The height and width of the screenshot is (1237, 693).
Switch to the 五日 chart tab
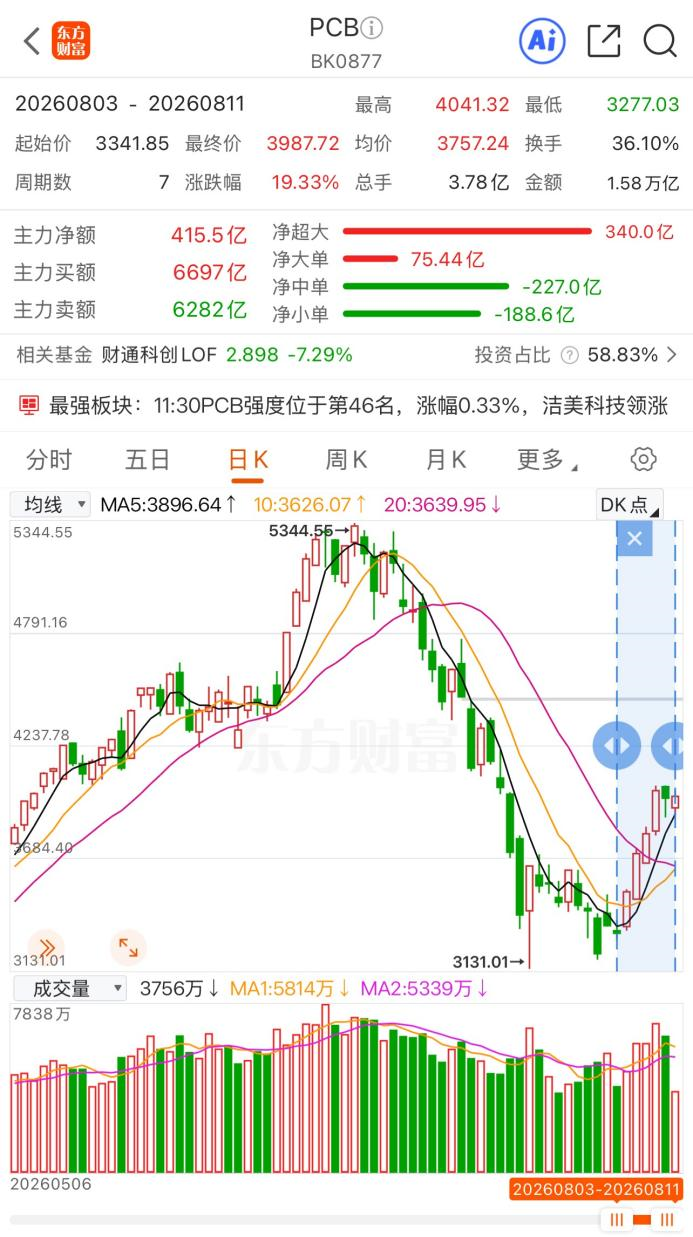148,460
